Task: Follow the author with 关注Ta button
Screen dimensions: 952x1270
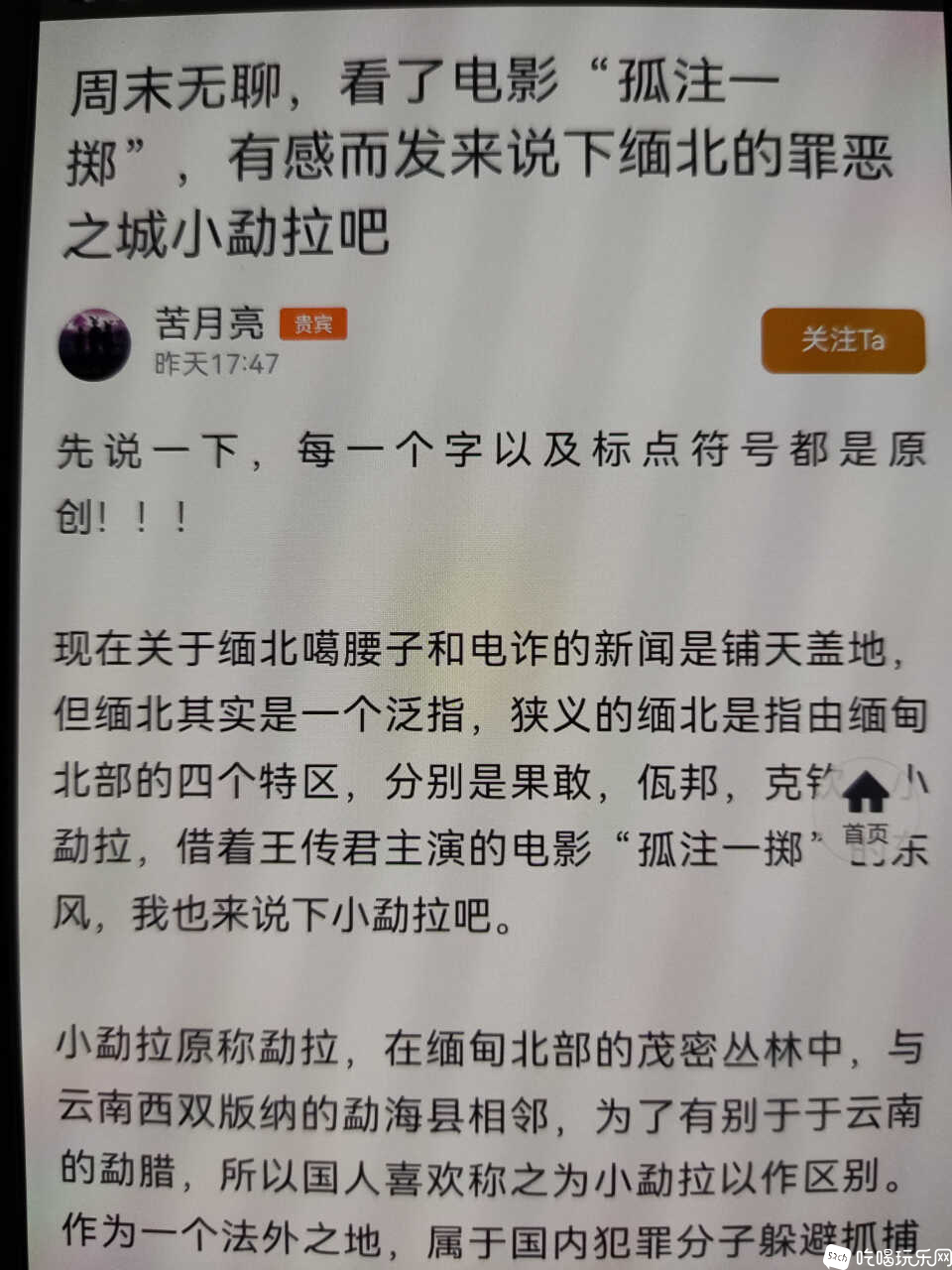Action: point(842,340)
